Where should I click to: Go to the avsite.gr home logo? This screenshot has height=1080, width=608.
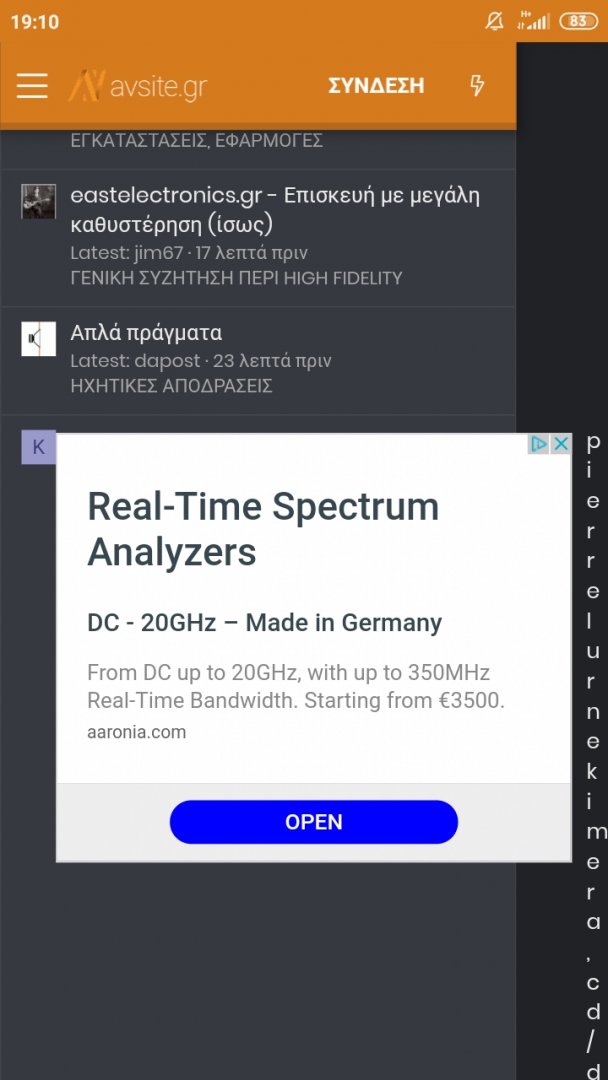(138, 86)
